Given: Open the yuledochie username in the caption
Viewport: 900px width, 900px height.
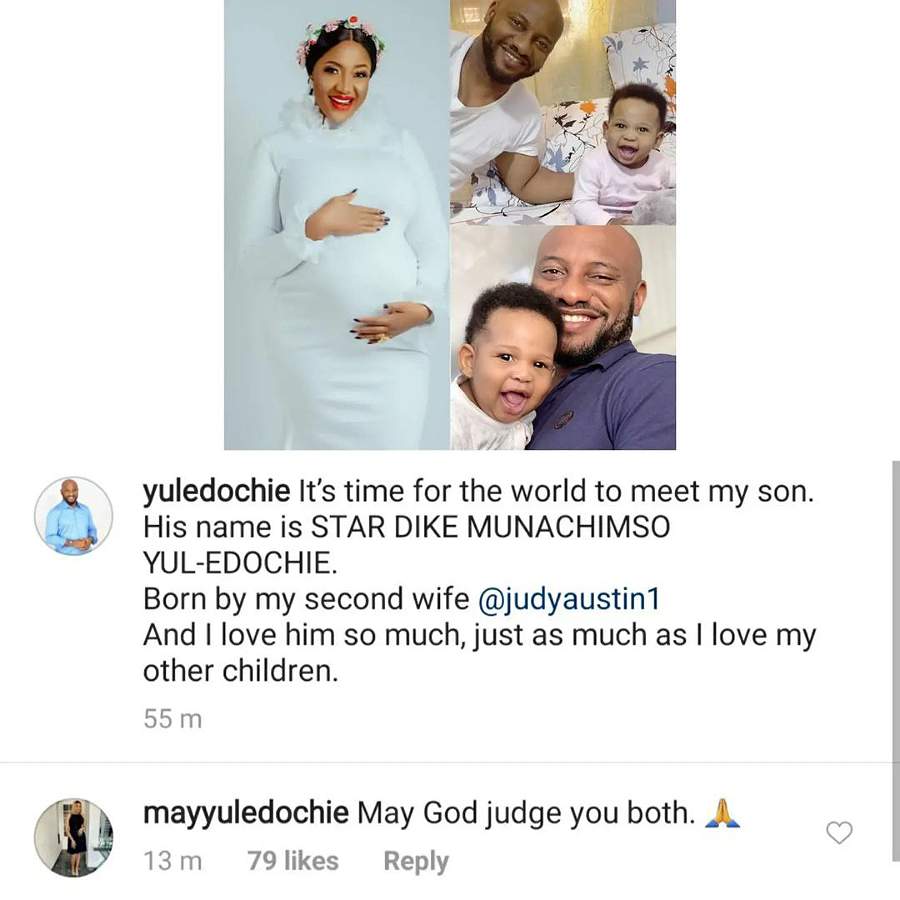Looking at the screenshot, I should coord(217,492).
